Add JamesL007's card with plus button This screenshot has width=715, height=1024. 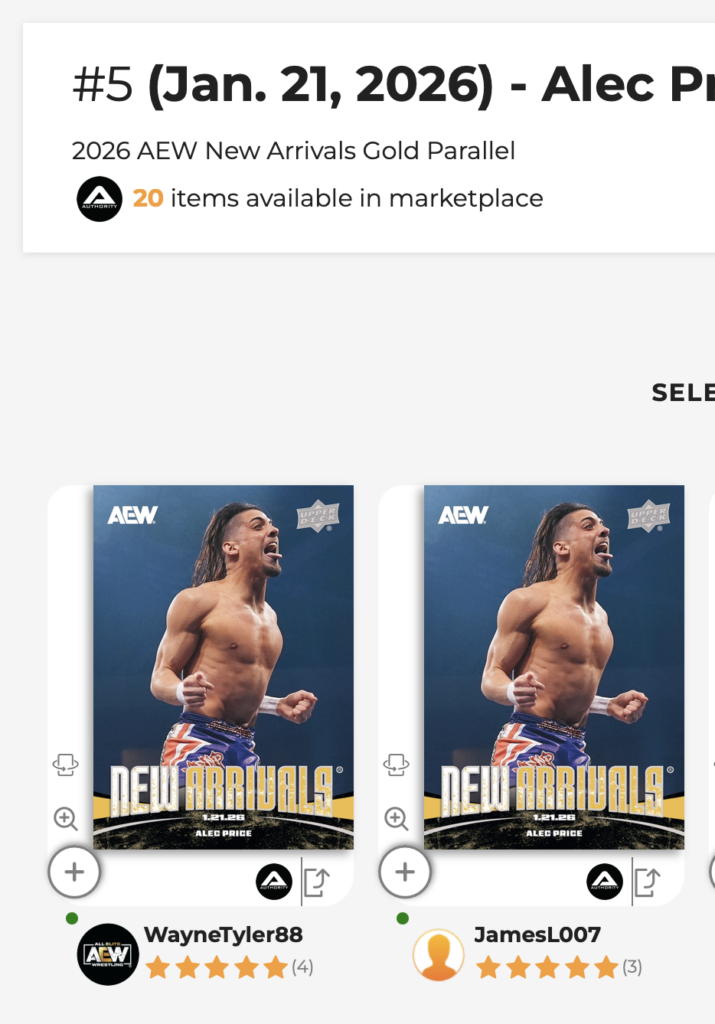pyautogui.click(x=405, y=872)
